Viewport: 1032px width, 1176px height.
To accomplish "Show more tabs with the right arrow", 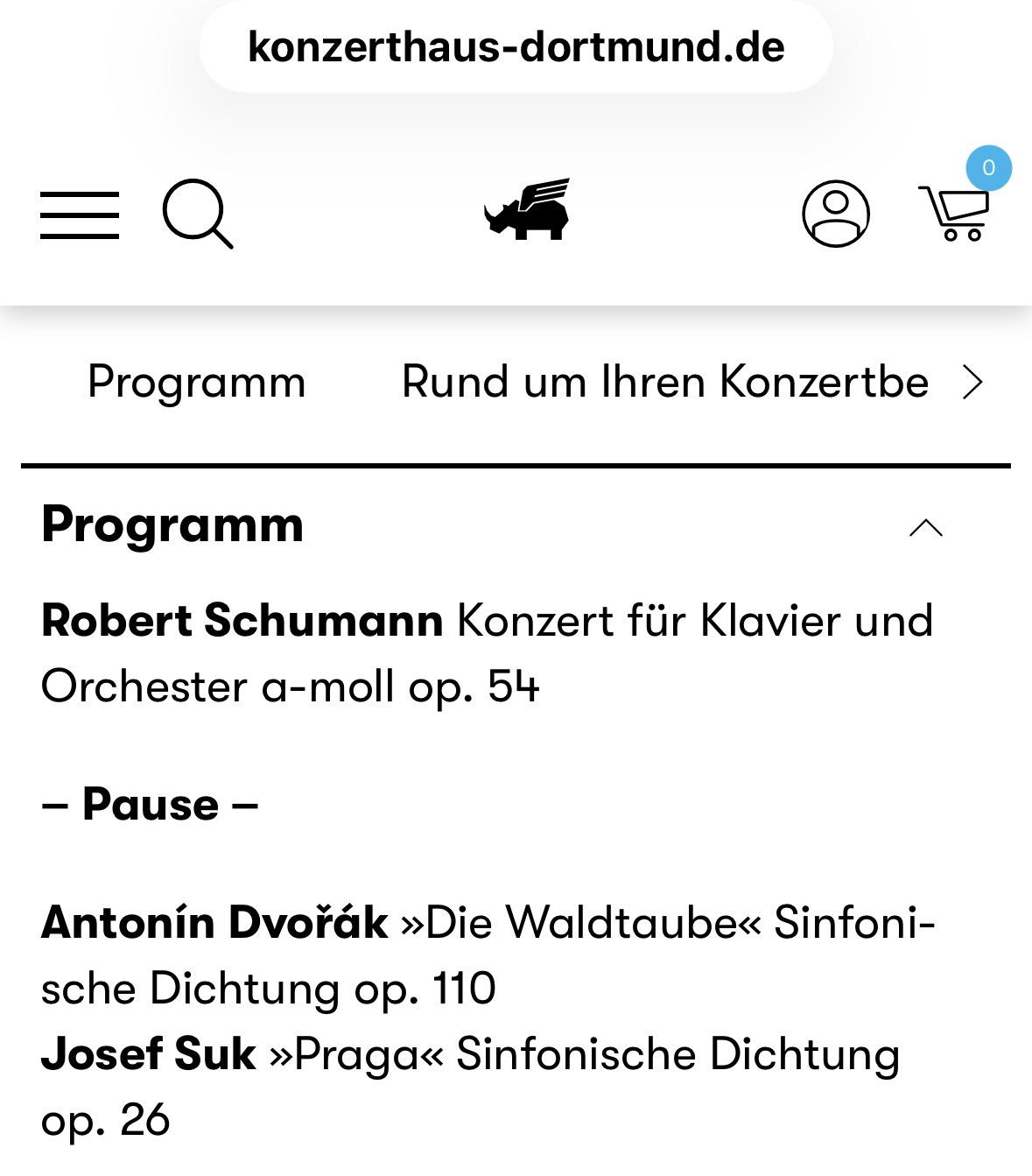I will point(972,383).
